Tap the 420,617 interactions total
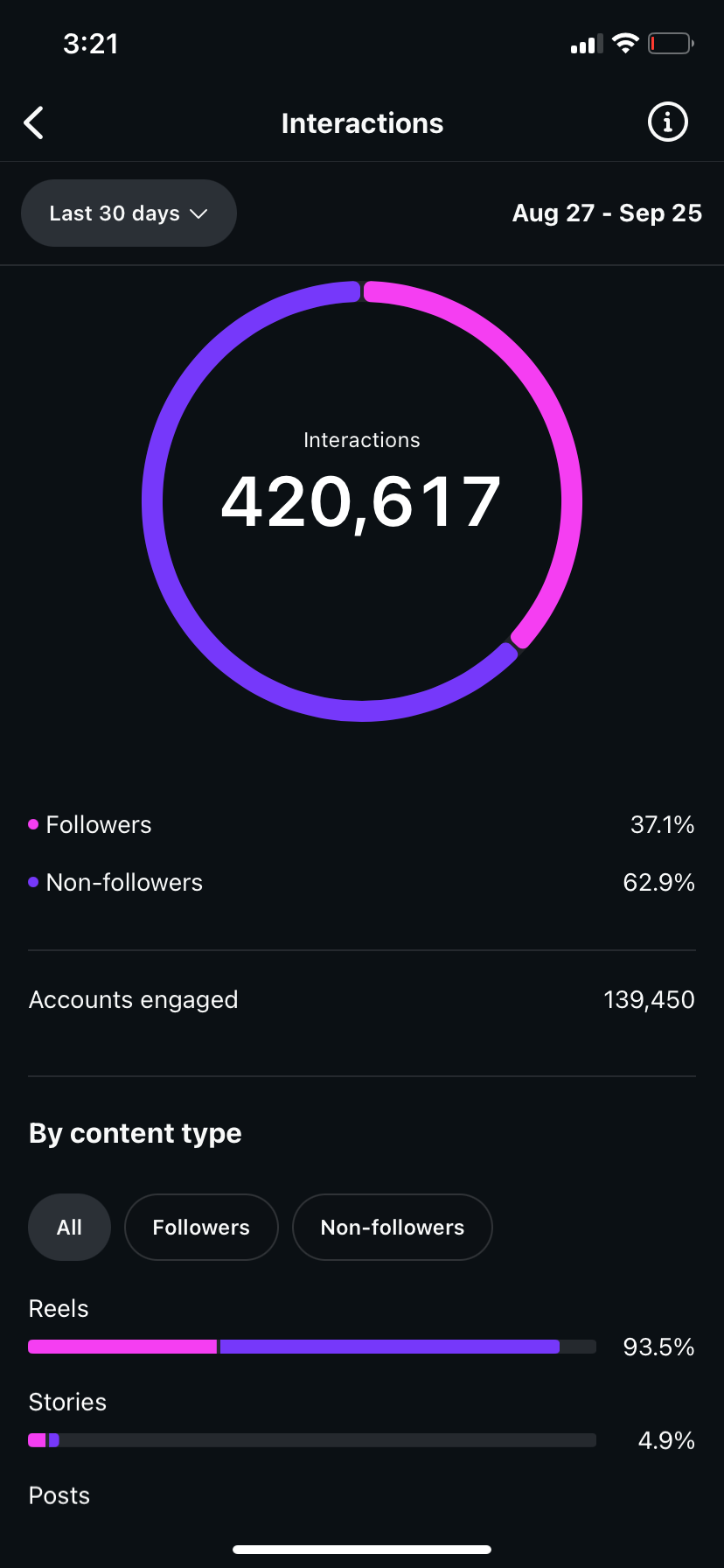Image resolution: width=724 pixels, height=1568 pixels. (361, 500)
